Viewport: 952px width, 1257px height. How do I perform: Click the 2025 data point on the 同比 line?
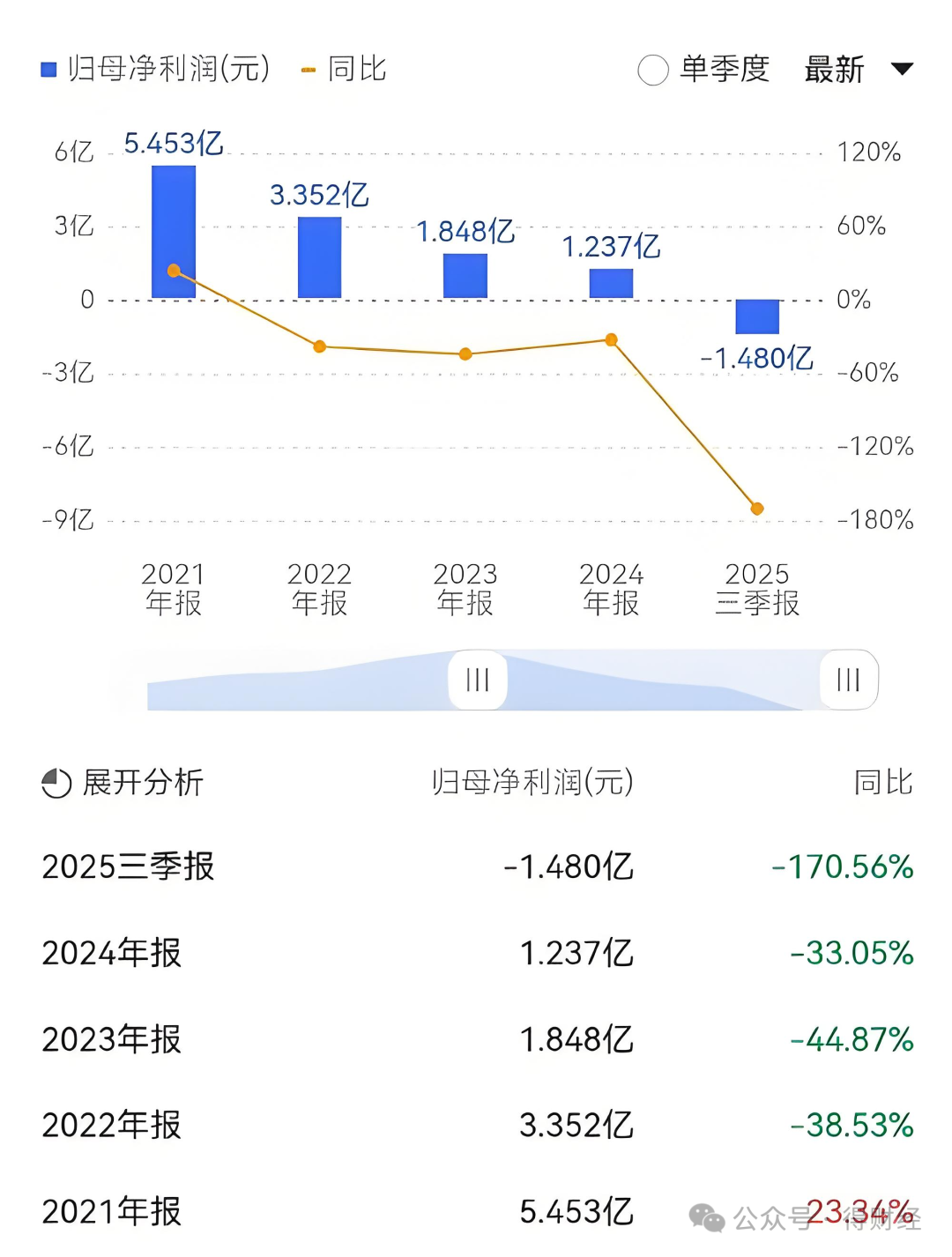[758, 508]
